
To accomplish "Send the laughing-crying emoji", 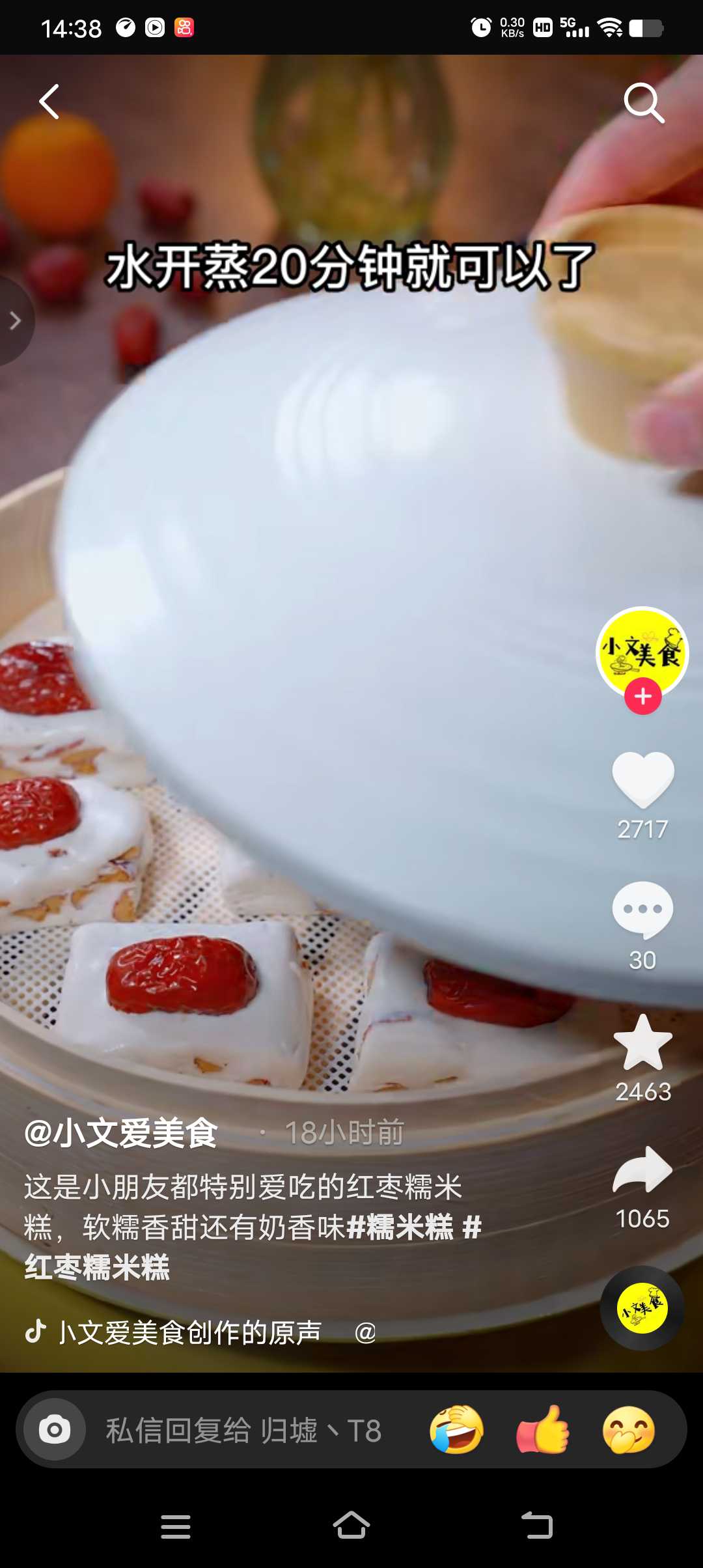I will point(457,1429).
